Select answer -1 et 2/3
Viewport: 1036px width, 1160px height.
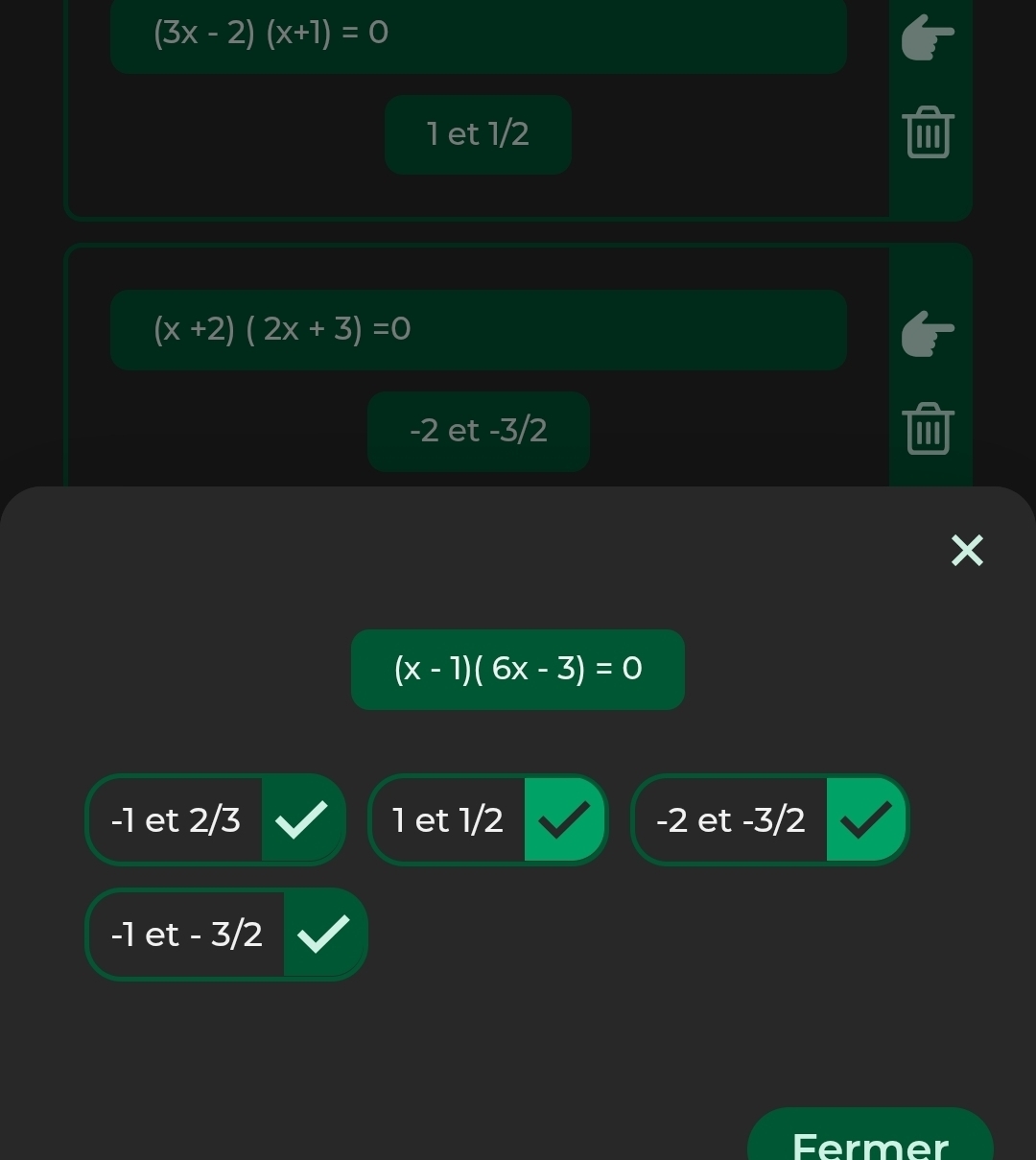pyautogui.click(x=215, y=820)
